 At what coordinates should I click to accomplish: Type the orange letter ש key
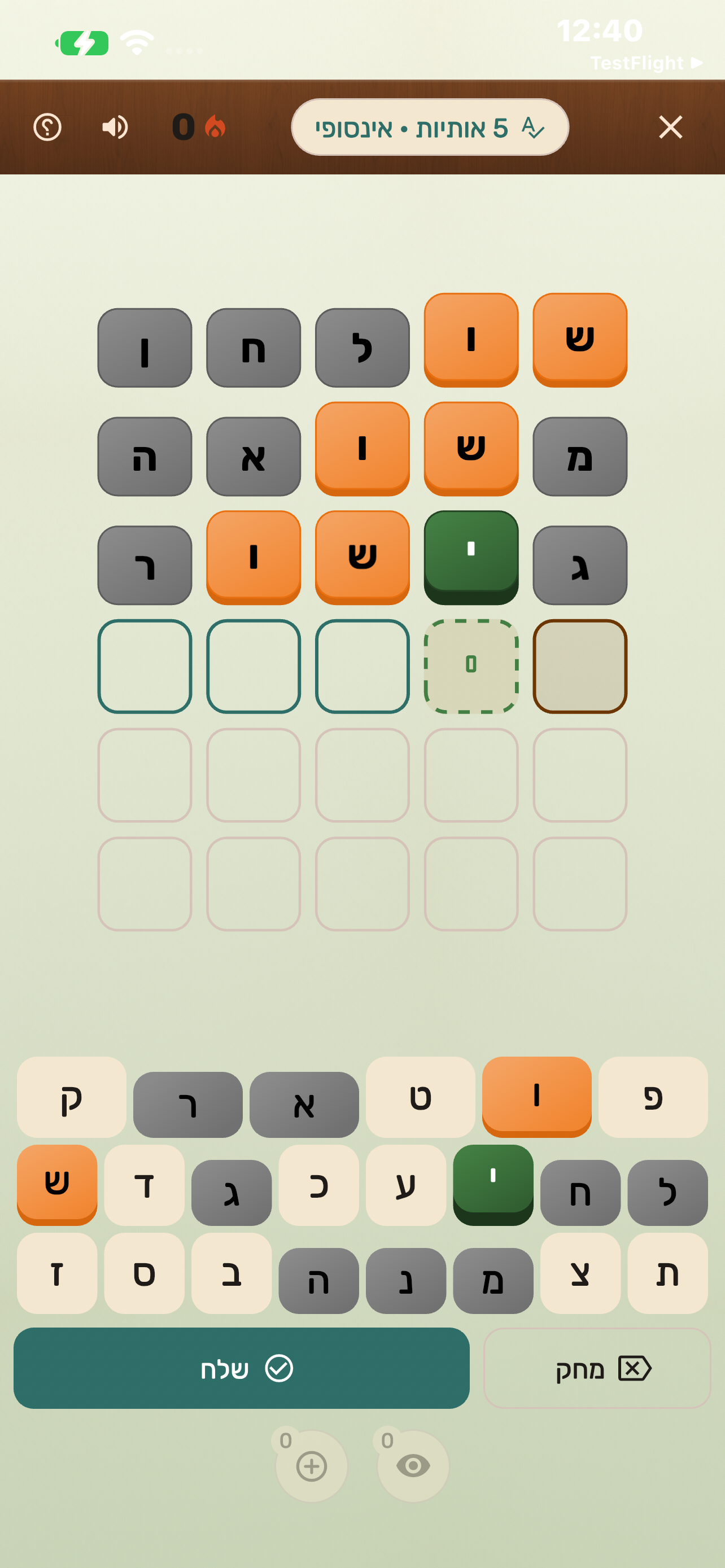(x=57, y=1185)
